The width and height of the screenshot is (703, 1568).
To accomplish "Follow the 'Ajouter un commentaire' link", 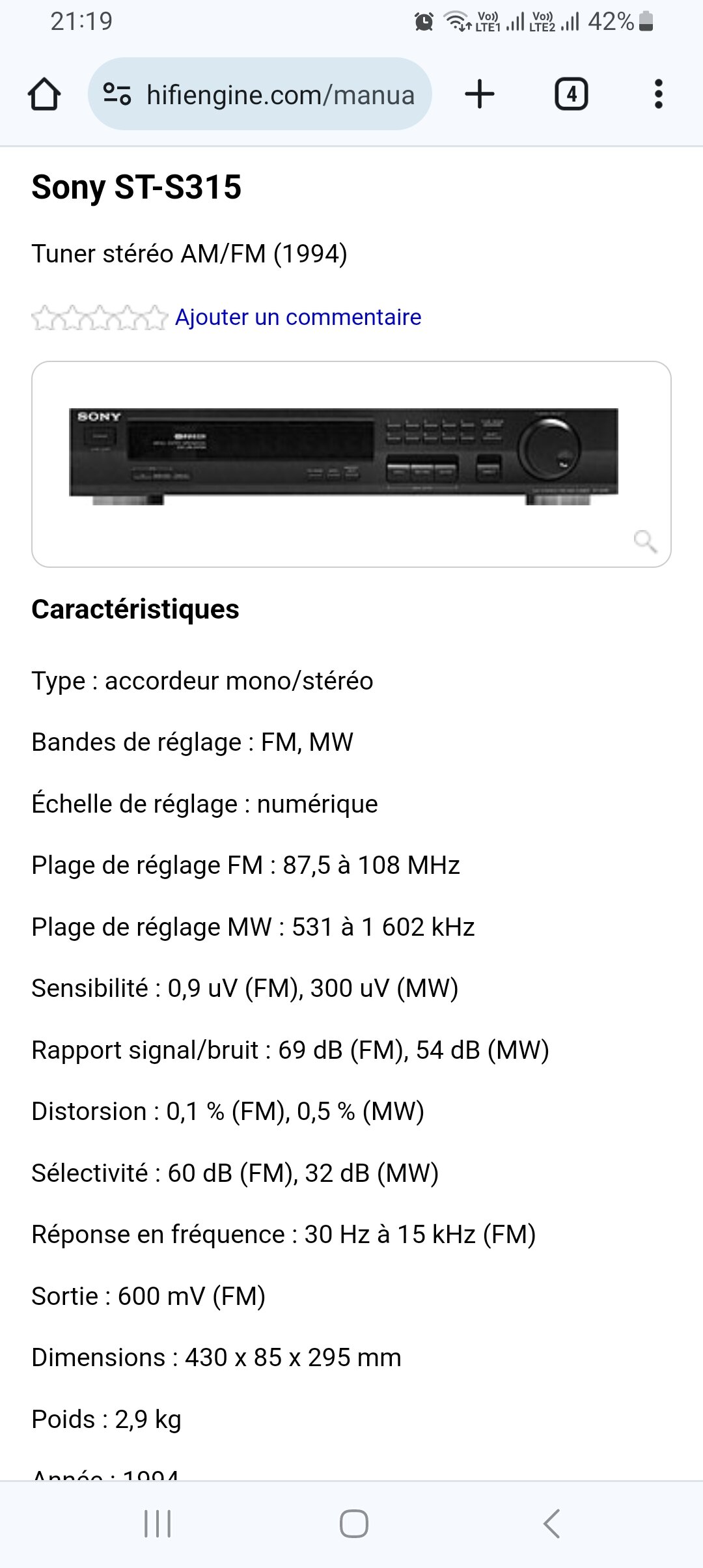I will click(298, 317).
